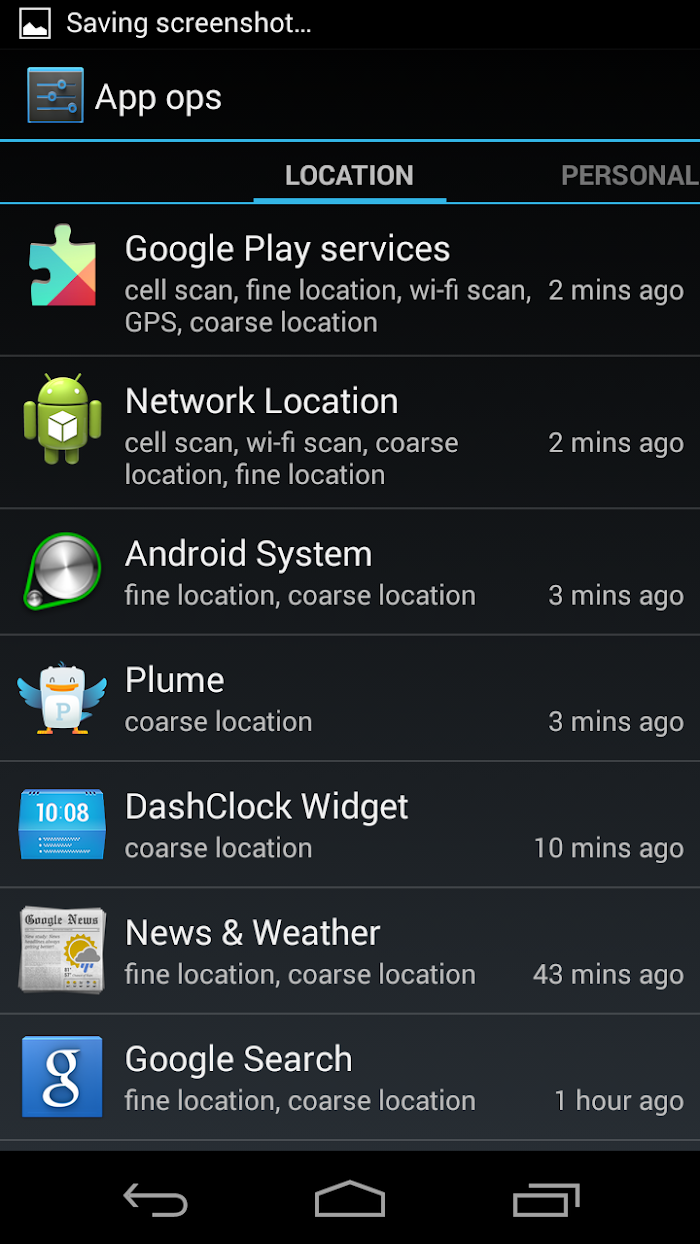Viewport: 700px width, 1244px height.
Task: View Android System location permissions
Action: (x=350, y=572)
